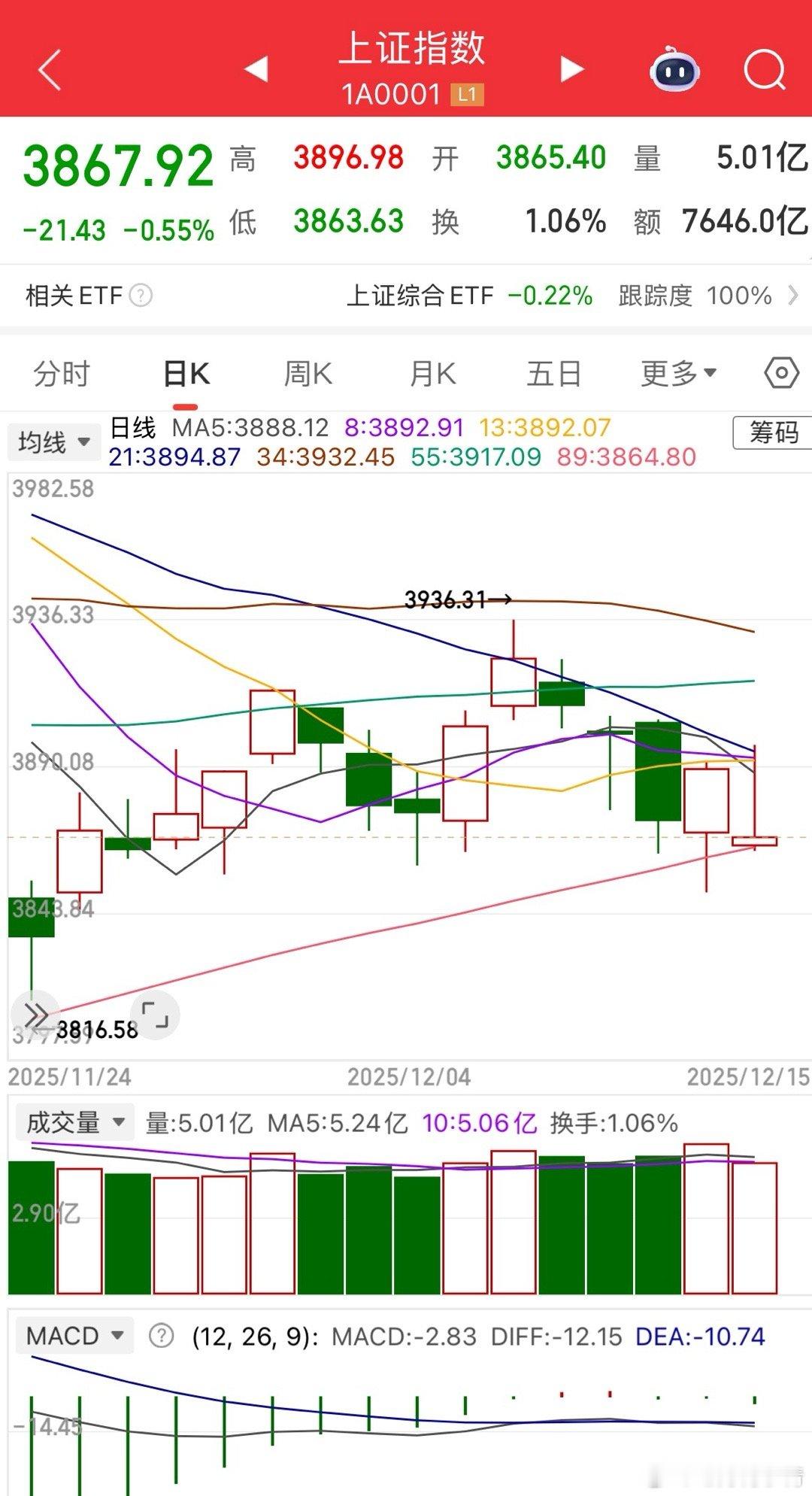The image size is (812, 1496).
Task: Open the 上证综合ETF link
Action: click(423, 295)
